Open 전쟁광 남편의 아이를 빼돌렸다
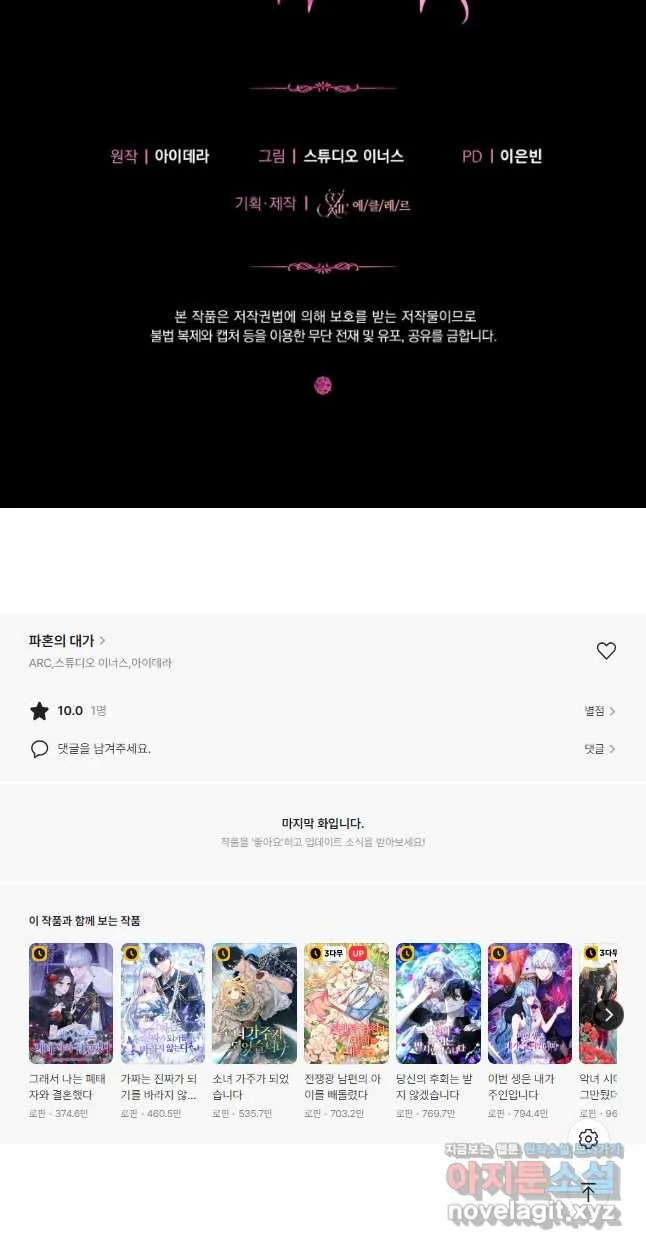Image resolution: width=646 pixels, height=1250 pixels. [x=346, y=1003]
